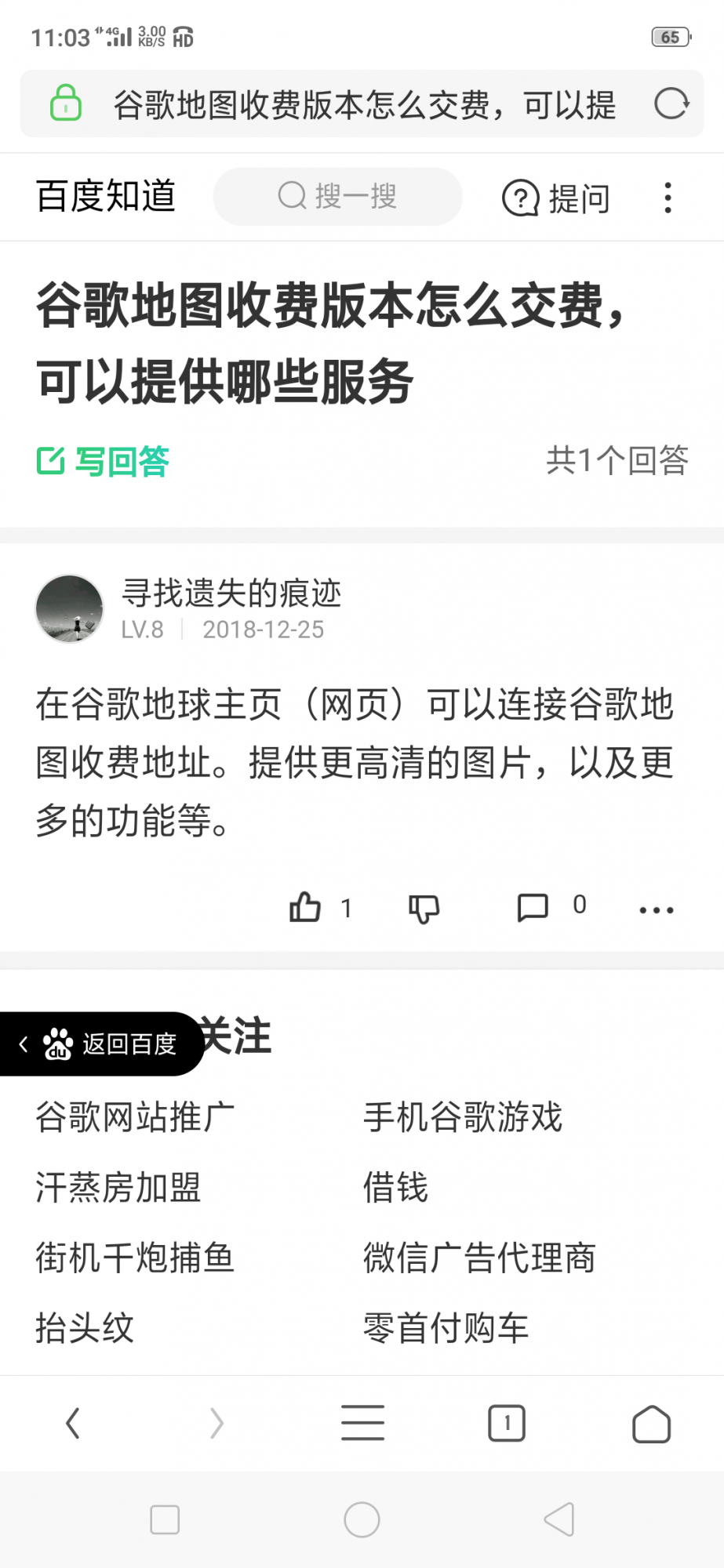
Task: Open the 搜一搜 search box
Action: click(x=338, y=196)
